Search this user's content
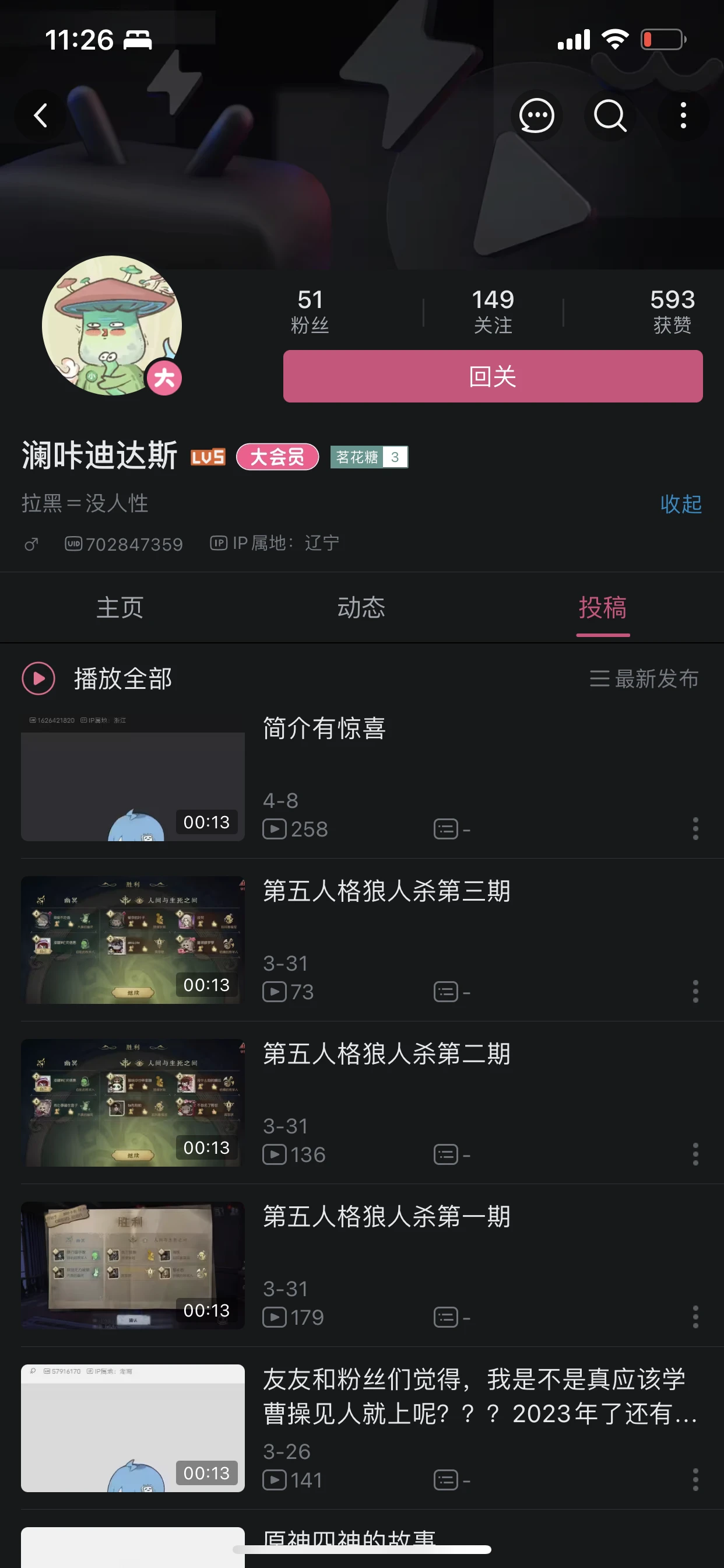 tap(610, 115)
